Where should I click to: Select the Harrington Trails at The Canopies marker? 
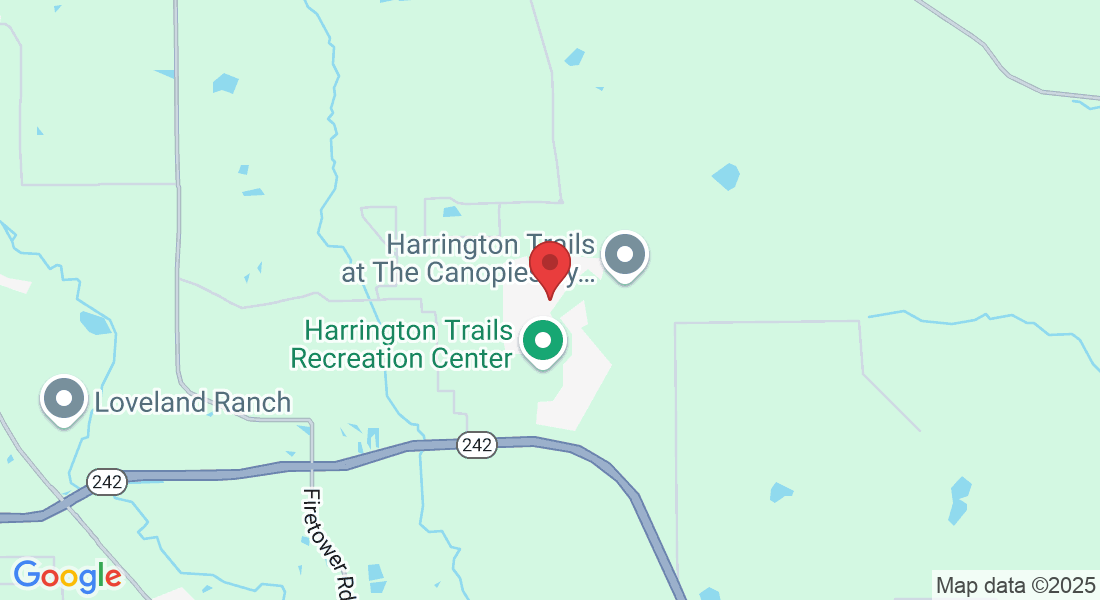coord(626,254)
